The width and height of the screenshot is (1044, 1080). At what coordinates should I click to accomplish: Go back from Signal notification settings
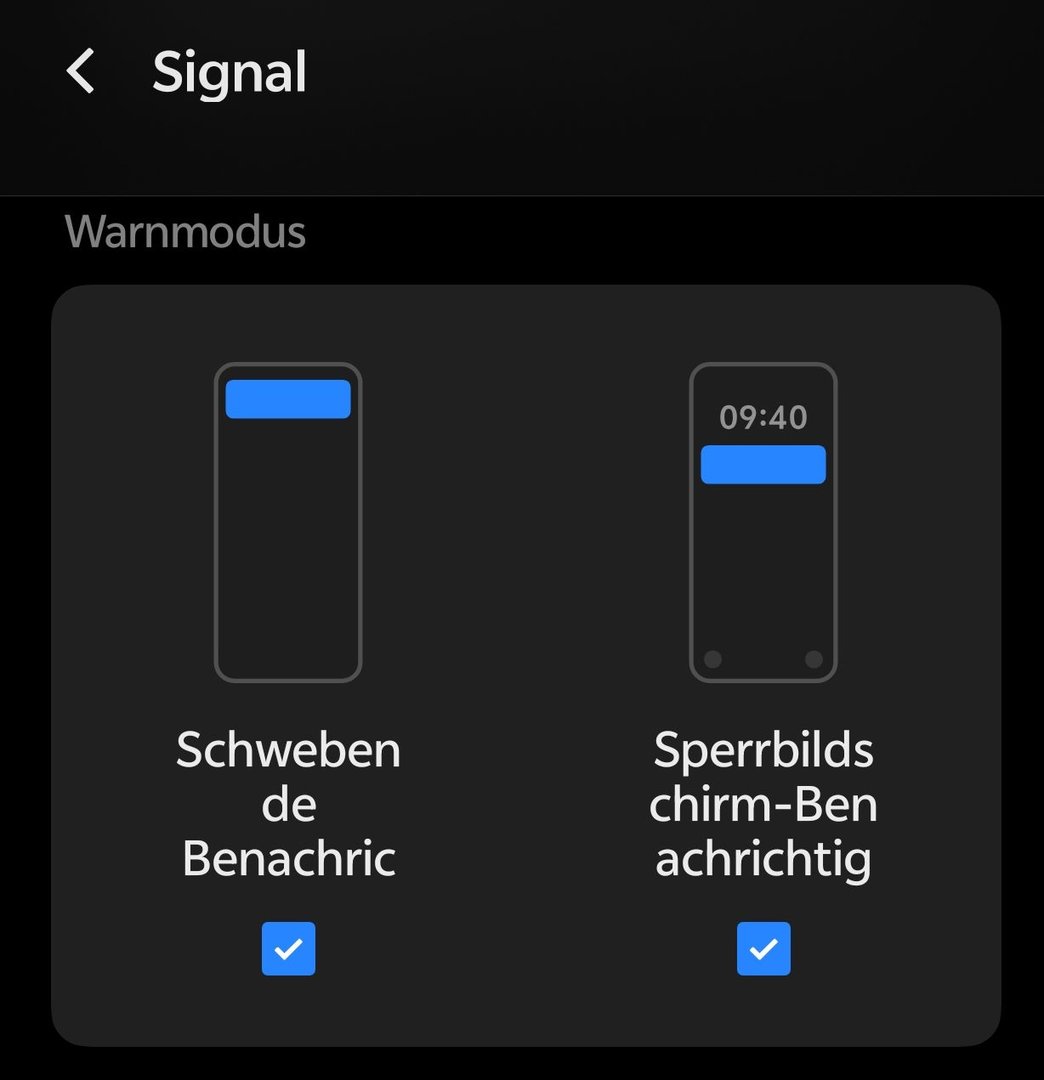(x=80, y=73)
